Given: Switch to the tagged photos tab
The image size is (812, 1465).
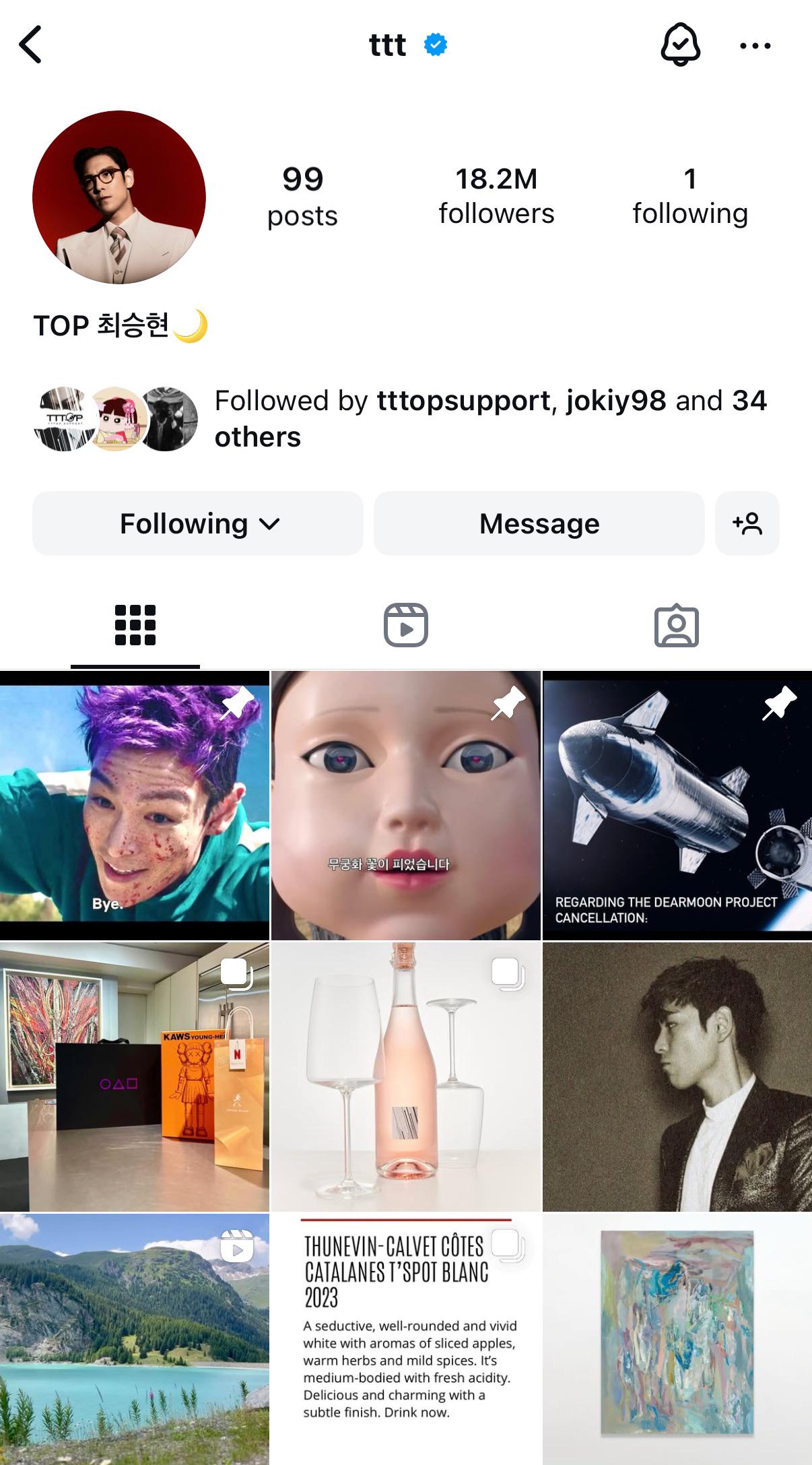Looking at the screenshot, I should (x=676, y=625).
